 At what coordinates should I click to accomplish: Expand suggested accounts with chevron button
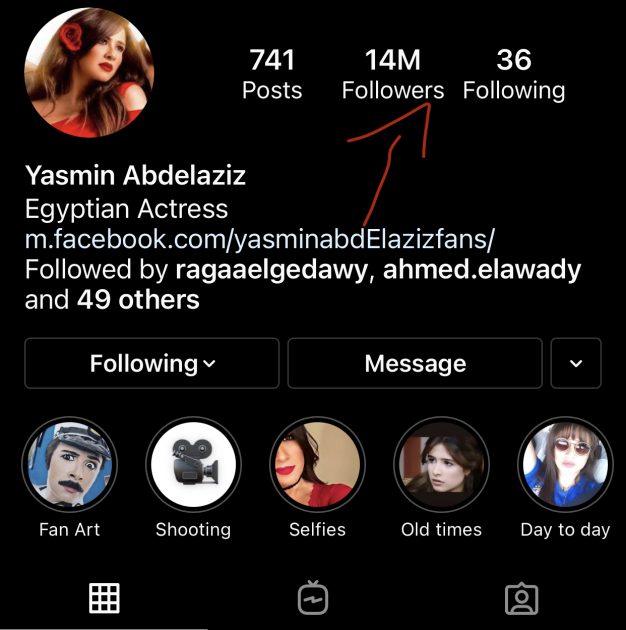[576, 364]
